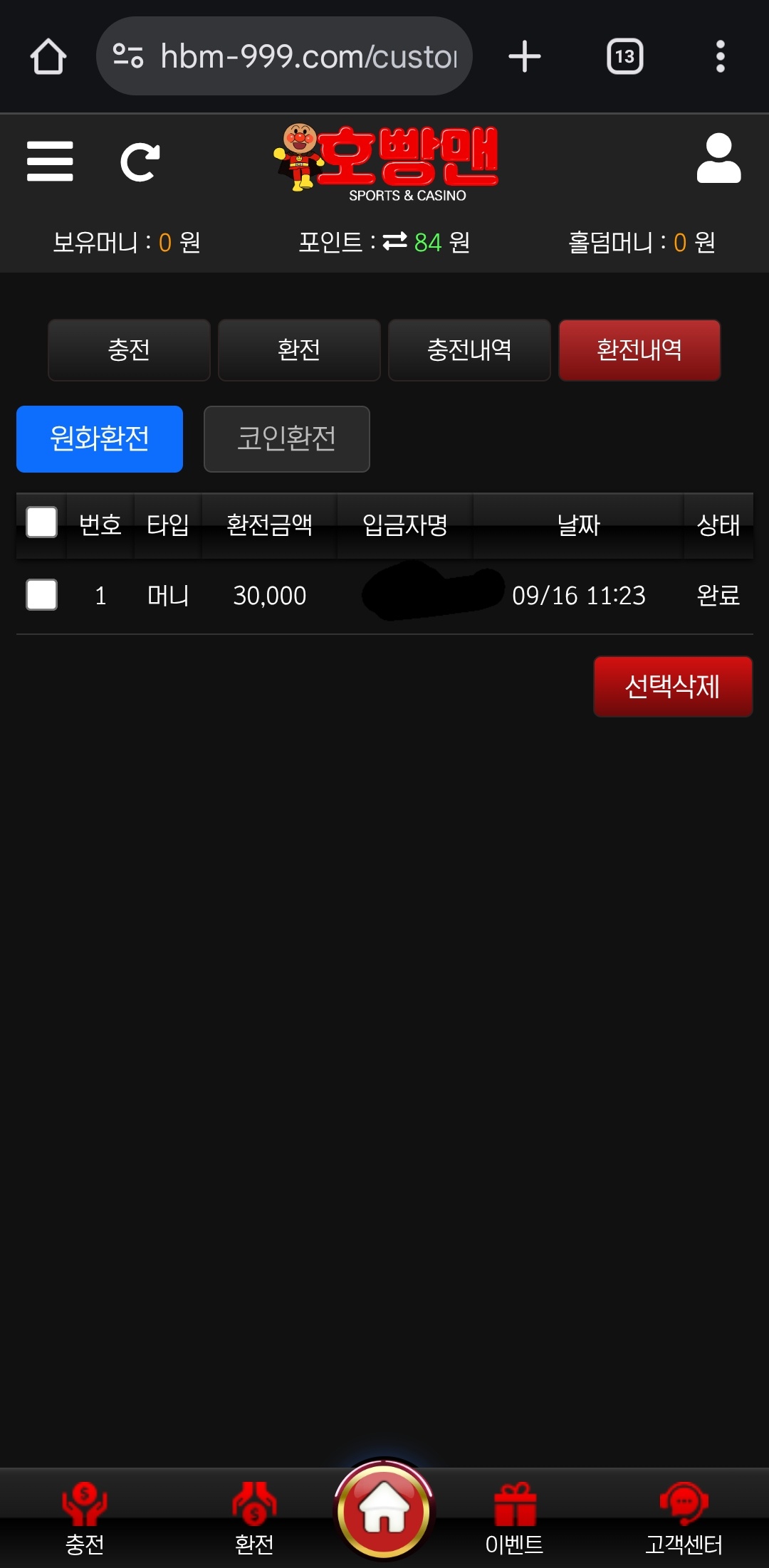Open the hamburger menu
769x1568 pixels.
point(50,162)
